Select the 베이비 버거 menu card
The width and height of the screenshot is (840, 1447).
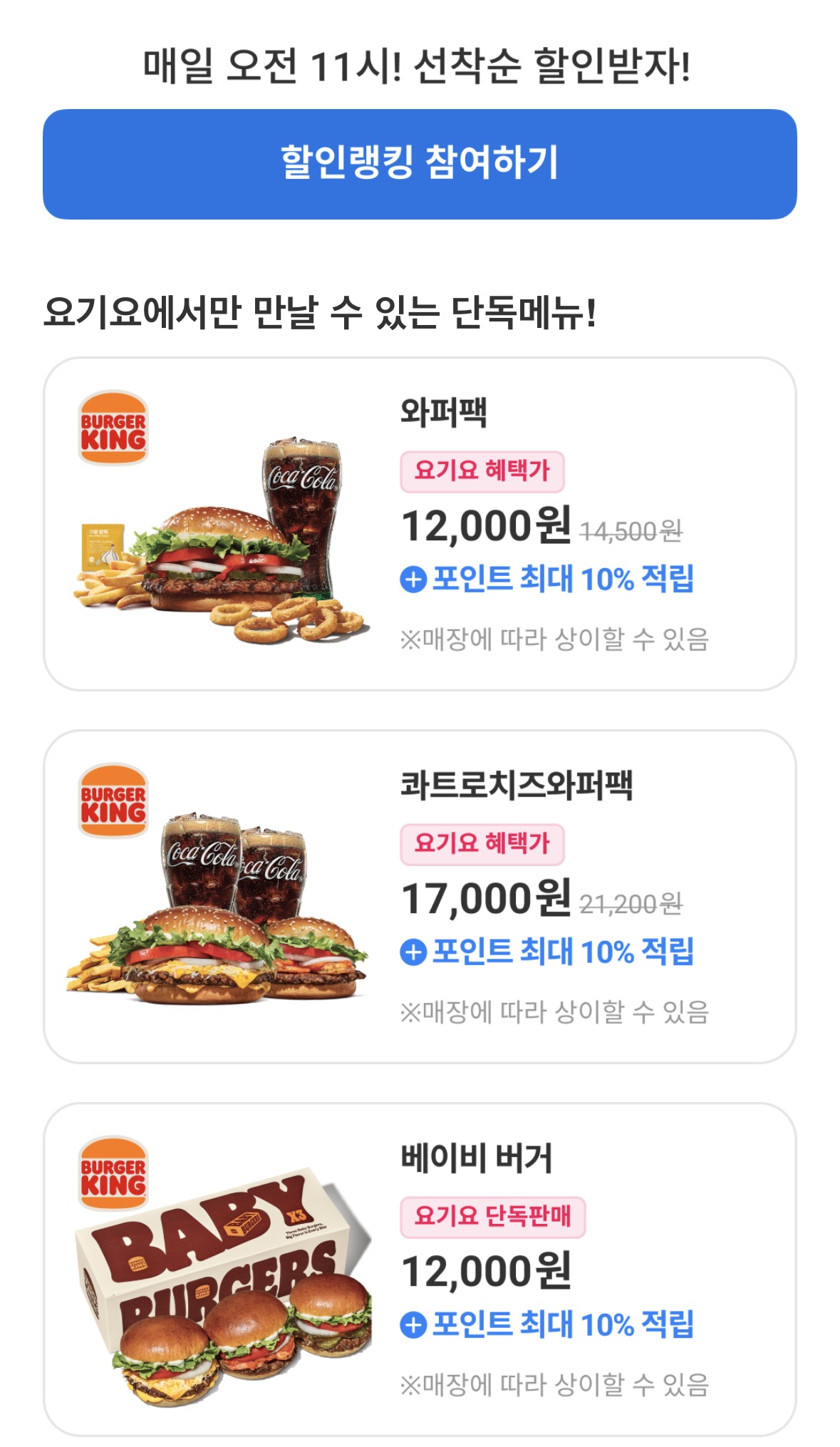(420, 1269)
